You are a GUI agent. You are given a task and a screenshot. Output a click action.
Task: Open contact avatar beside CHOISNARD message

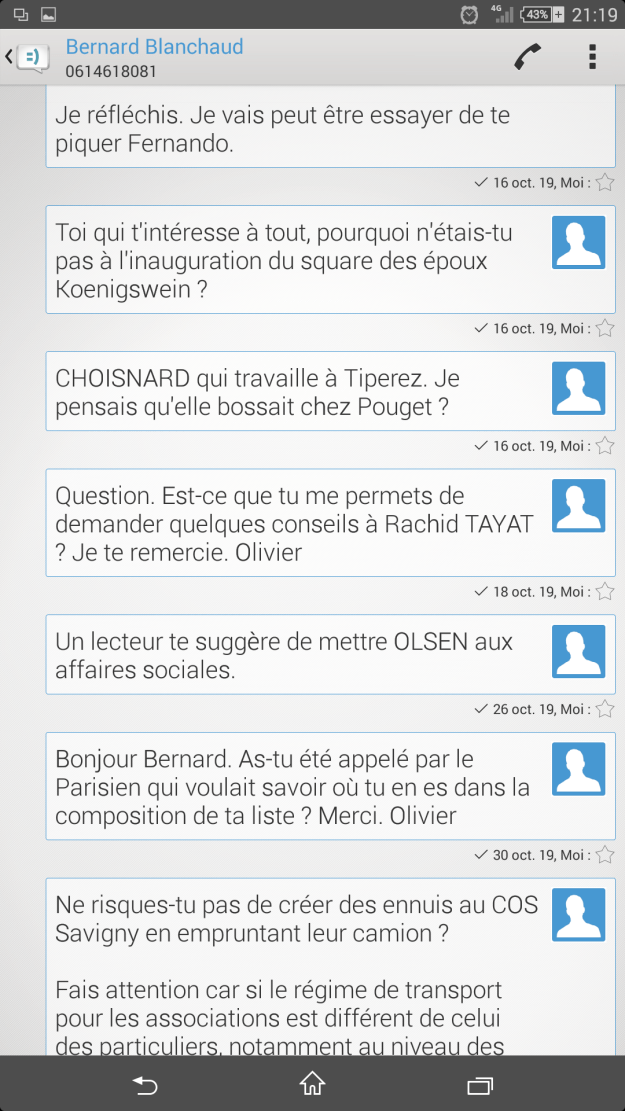(578, 388)
